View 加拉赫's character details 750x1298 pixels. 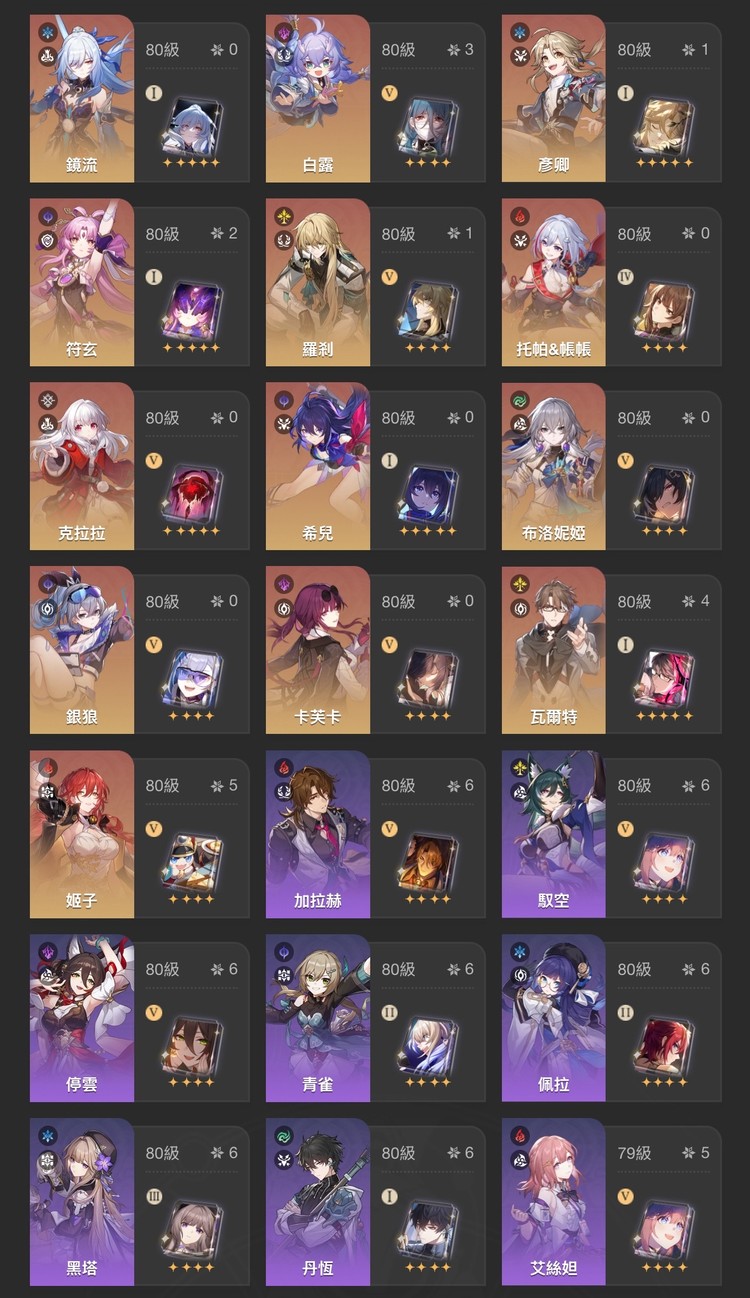click(318, 834)
